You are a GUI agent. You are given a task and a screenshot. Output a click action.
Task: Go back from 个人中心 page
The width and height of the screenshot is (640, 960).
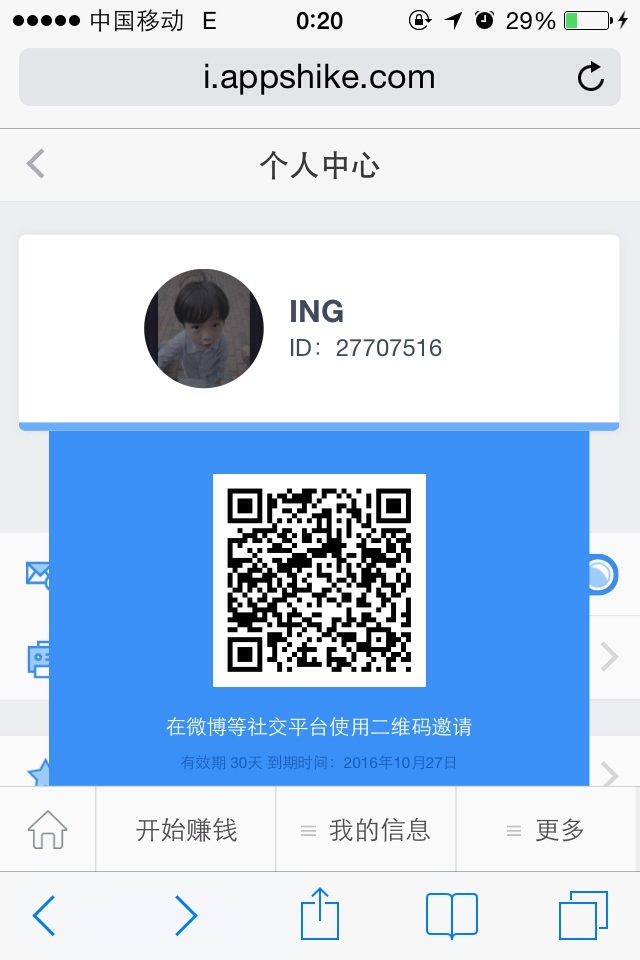tap(36, 164)
